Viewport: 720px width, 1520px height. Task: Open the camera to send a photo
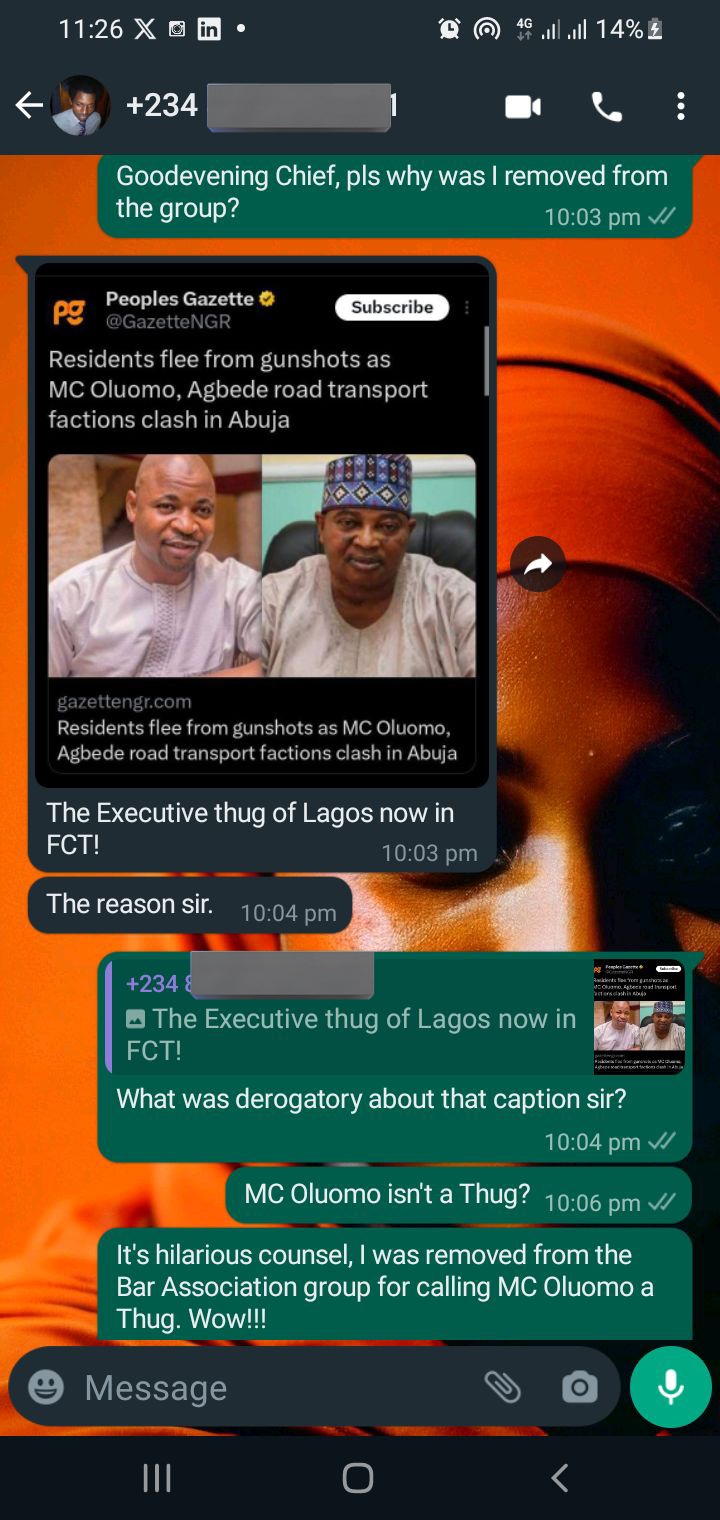pyautogui.click(x=579, y=1387)
